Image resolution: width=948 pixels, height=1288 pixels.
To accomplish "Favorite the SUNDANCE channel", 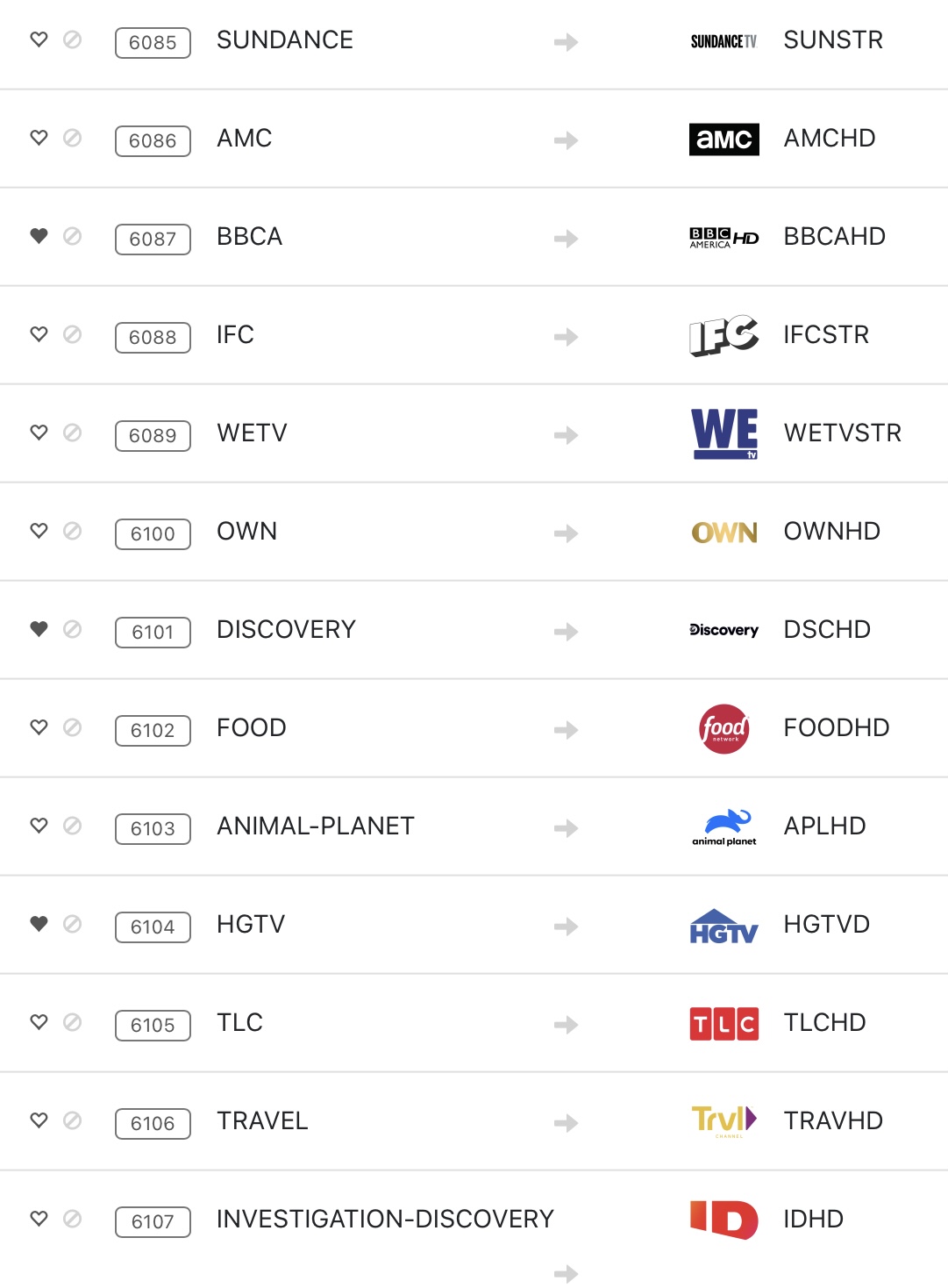I will click(x=39, y=39).
